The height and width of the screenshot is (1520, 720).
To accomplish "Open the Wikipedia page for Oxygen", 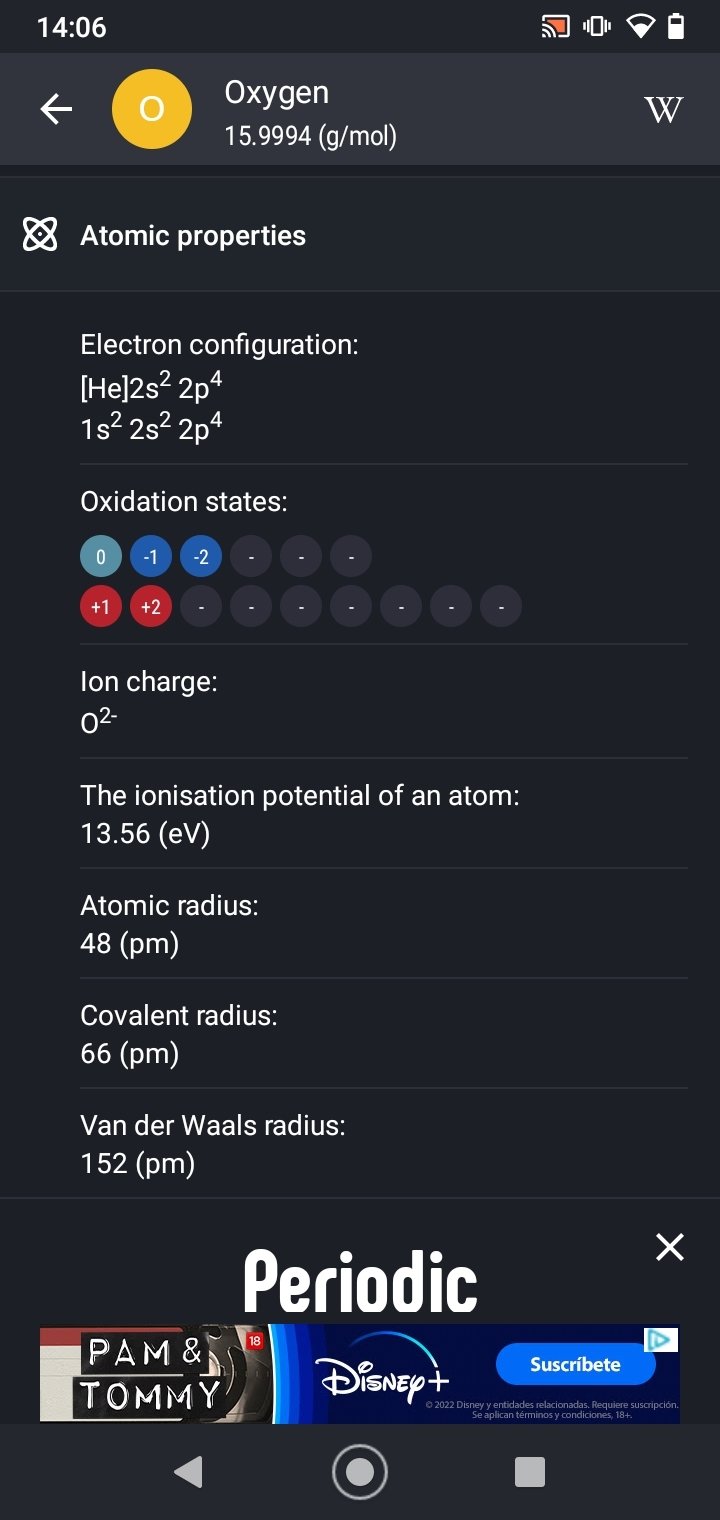I will 663,109.
